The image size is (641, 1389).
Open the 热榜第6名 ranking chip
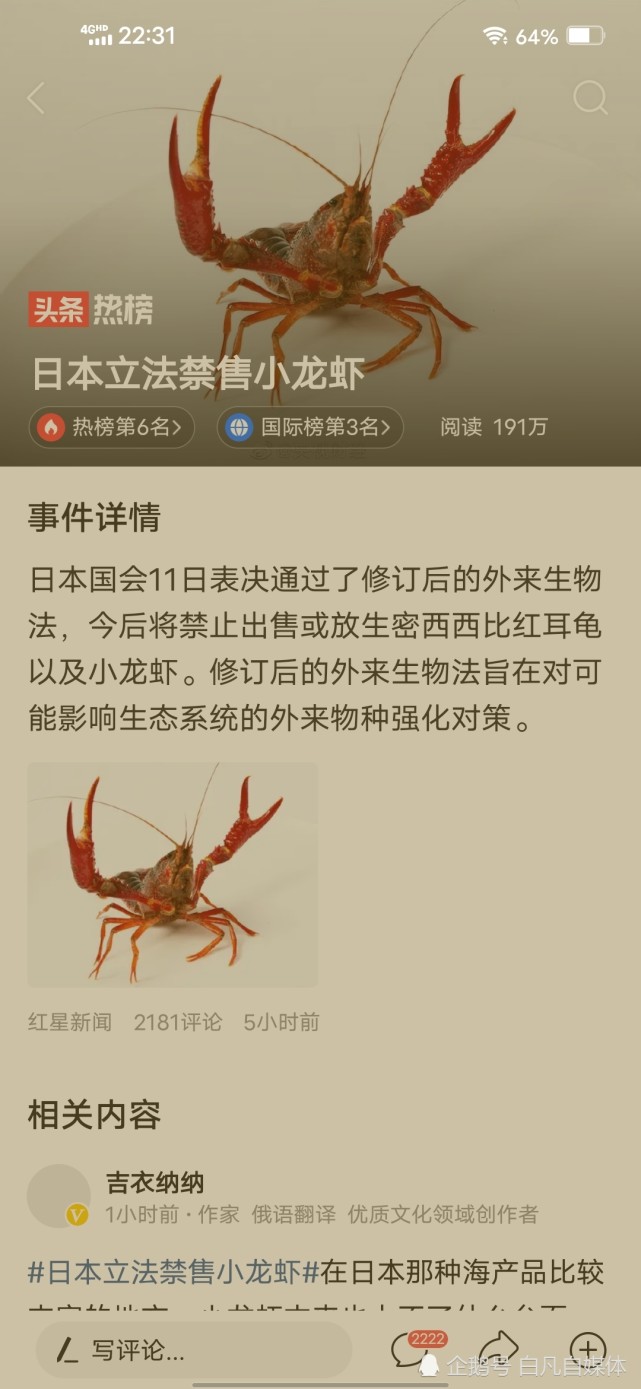coord(111,427)
